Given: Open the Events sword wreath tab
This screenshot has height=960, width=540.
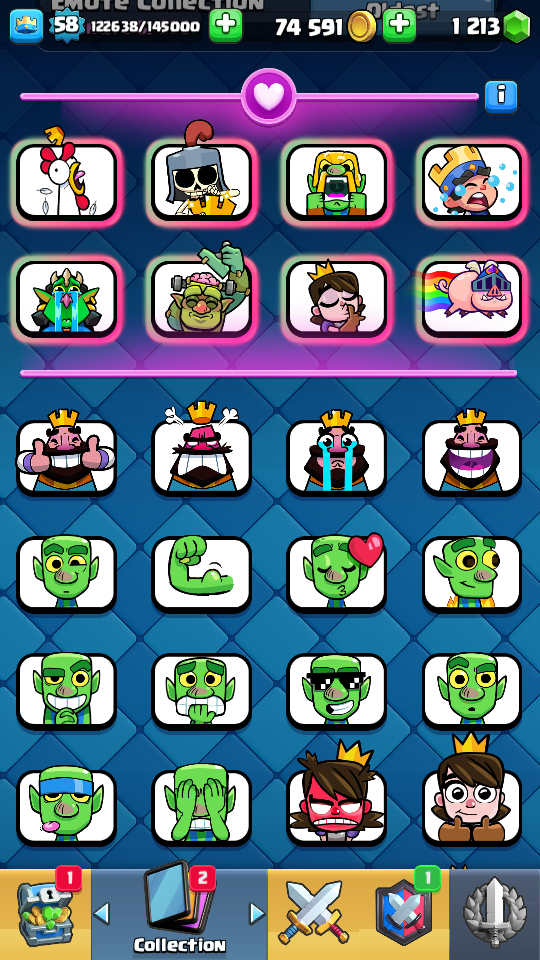Looking at the screenshot, I should click(x=495, y=913).
